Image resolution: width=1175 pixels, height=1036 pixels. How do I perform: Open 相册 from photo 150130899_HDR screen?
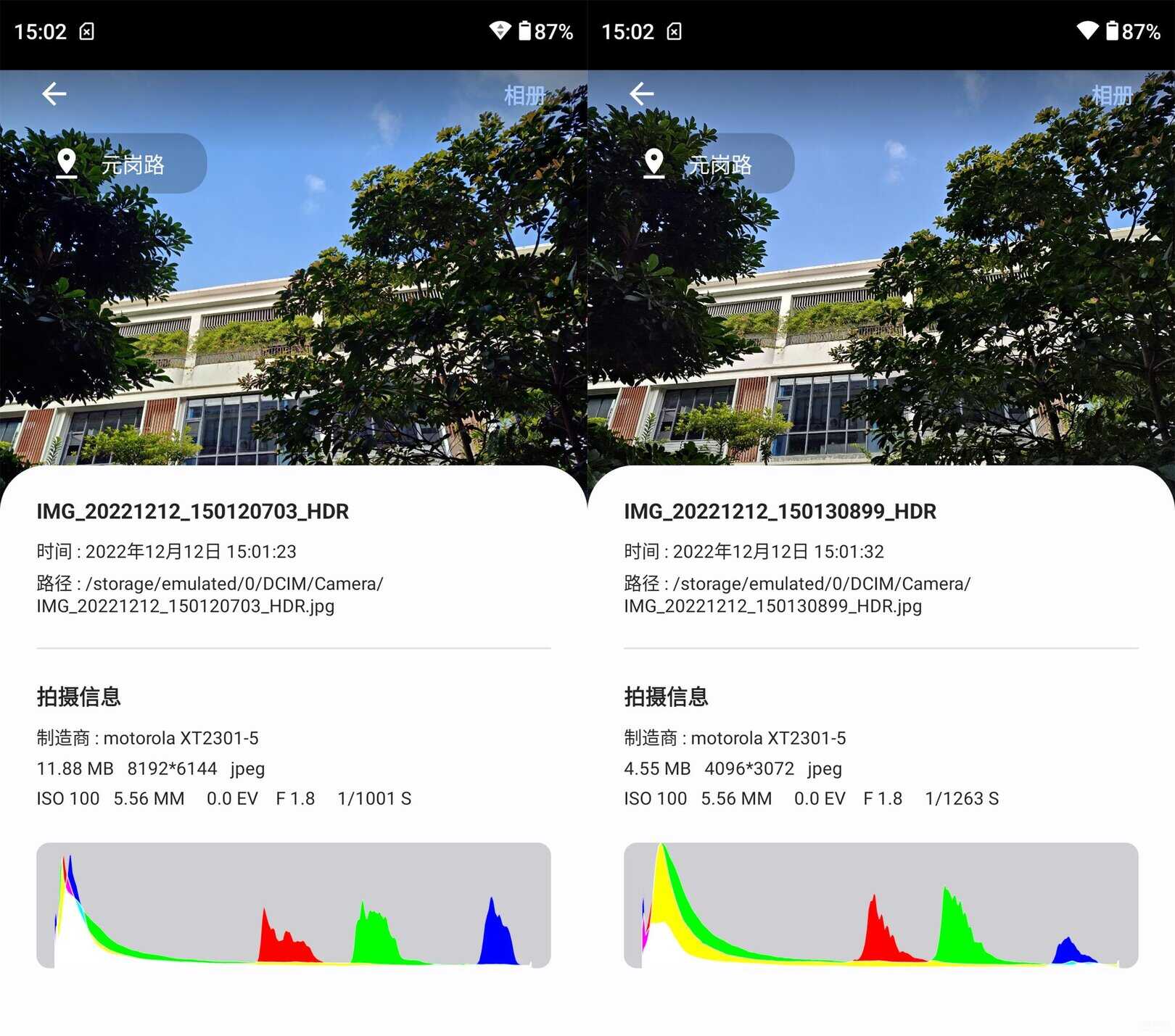point(1112,95)
